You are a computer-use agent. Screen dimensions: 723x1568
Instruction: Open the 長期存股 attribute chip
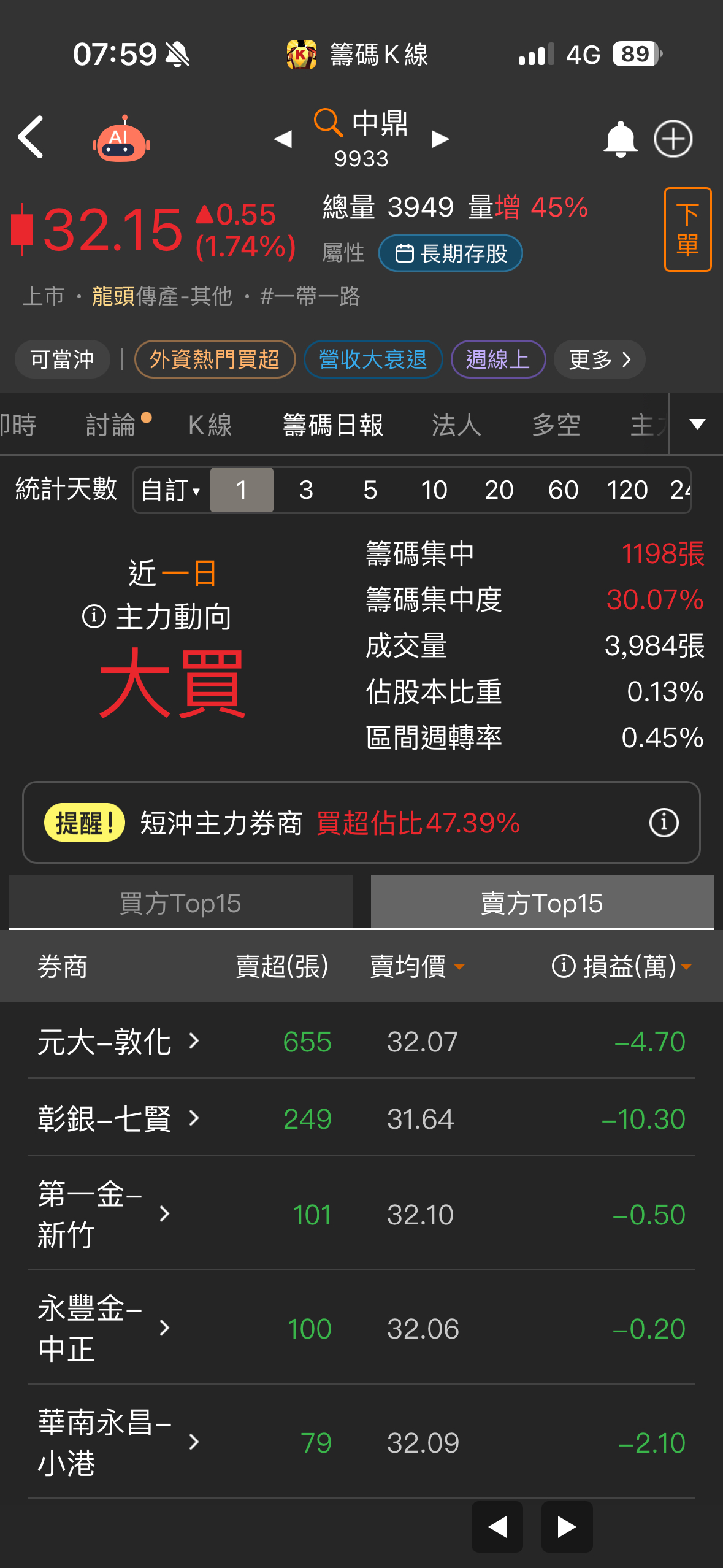451,253
